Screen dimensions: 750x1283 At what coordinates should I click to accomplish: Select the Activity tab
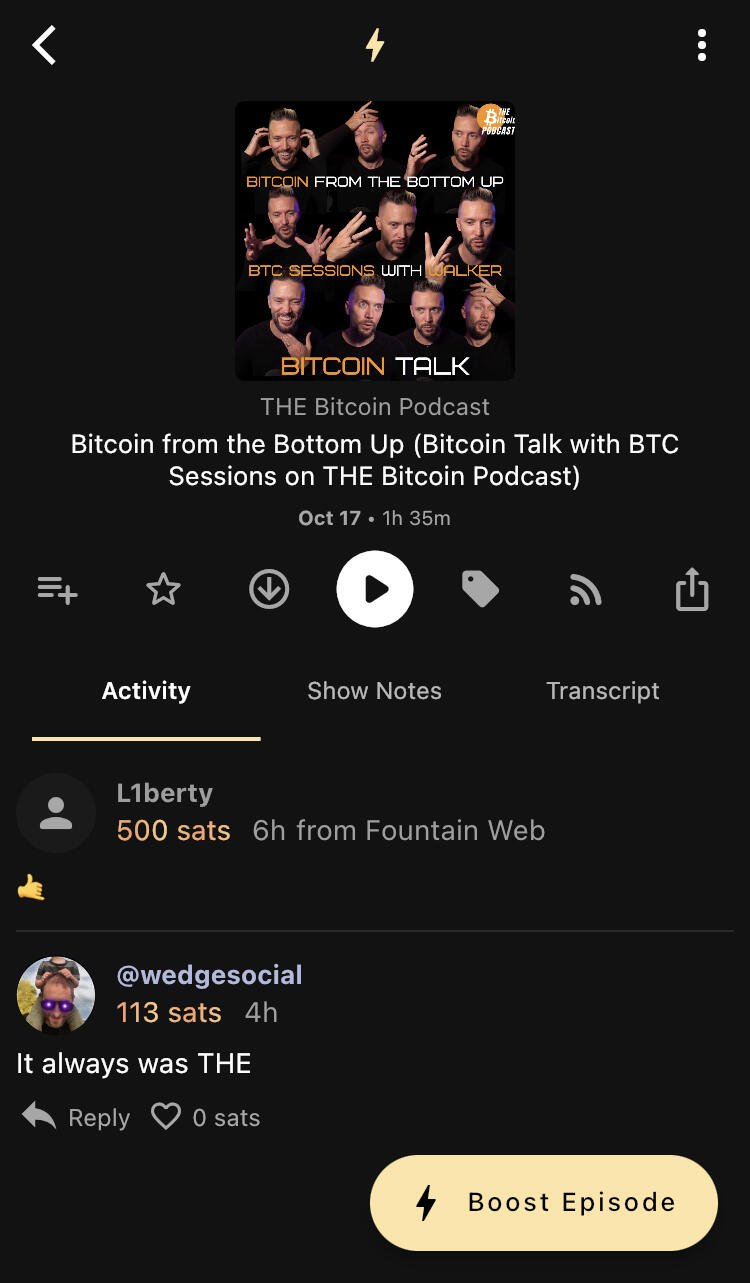click(x=146, y=691)
